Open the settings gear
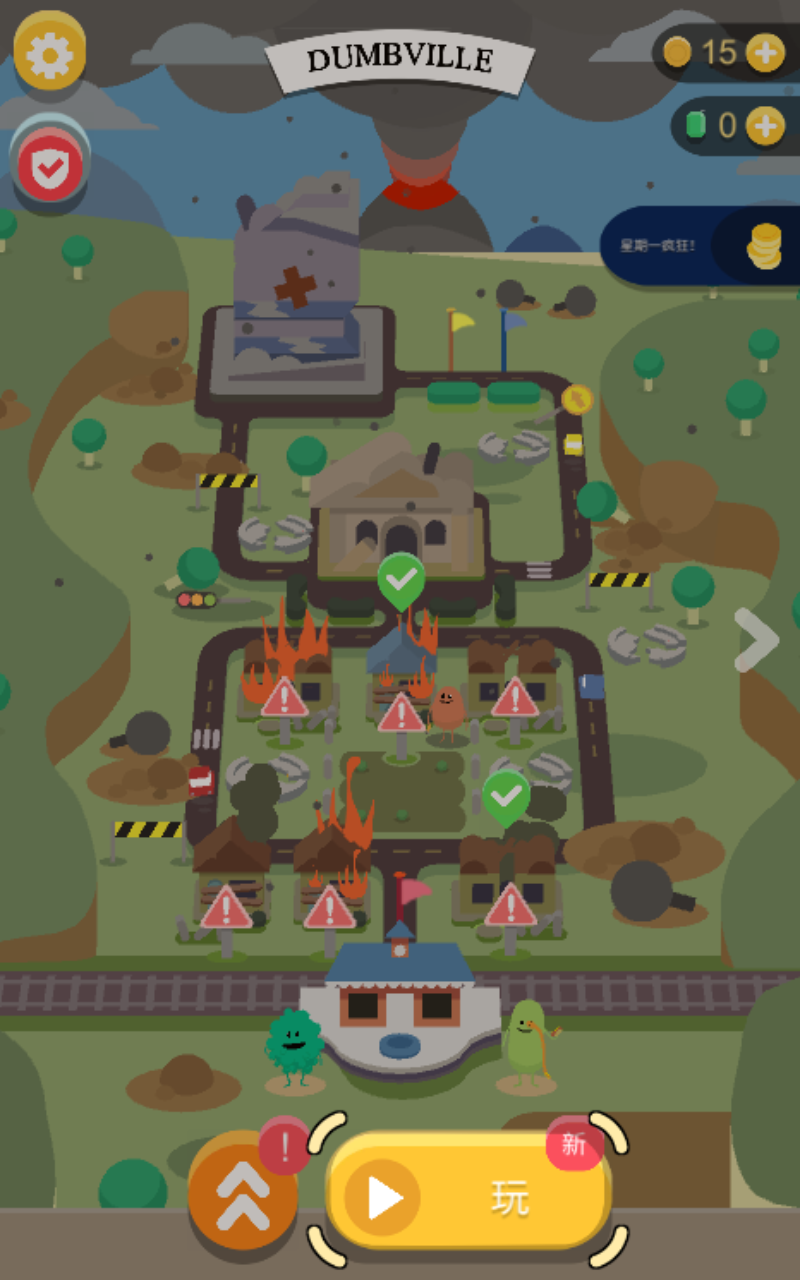The image size is (800, 1280). coord(48,54)
